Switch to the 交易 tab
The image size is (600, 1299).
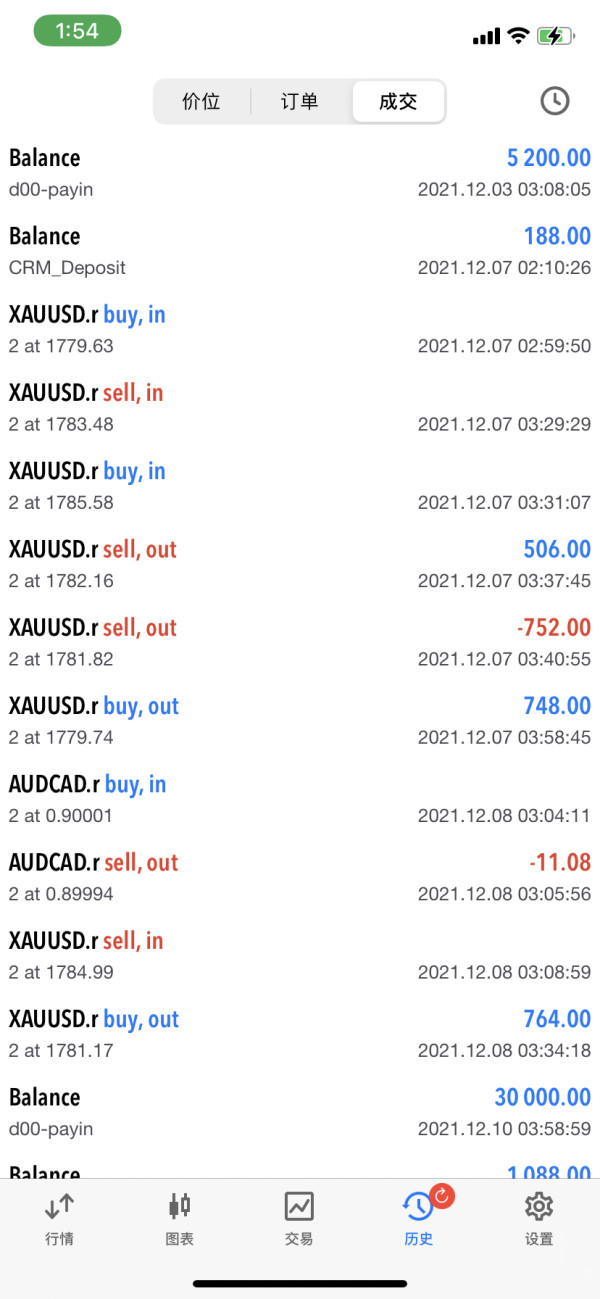[299, 1219]
